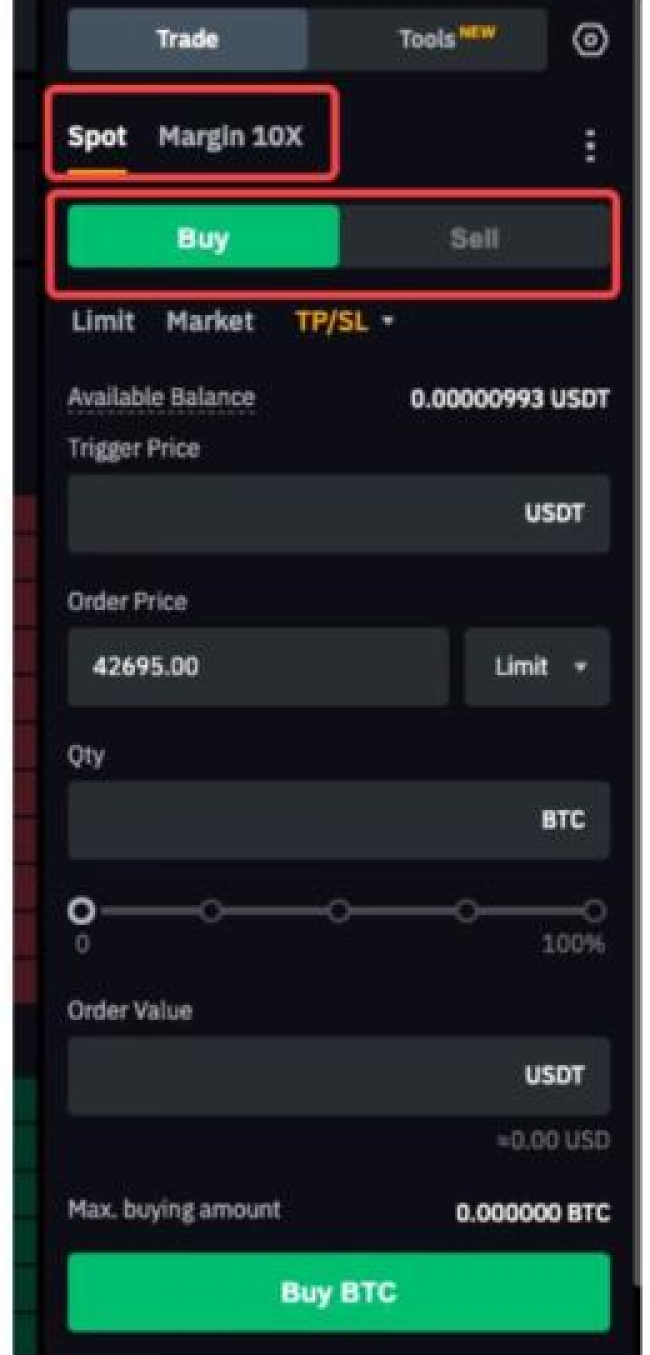Edit the Order Price 42695.00 field
This screenshot has width=650, height=1355.
(x=257, y=667)
